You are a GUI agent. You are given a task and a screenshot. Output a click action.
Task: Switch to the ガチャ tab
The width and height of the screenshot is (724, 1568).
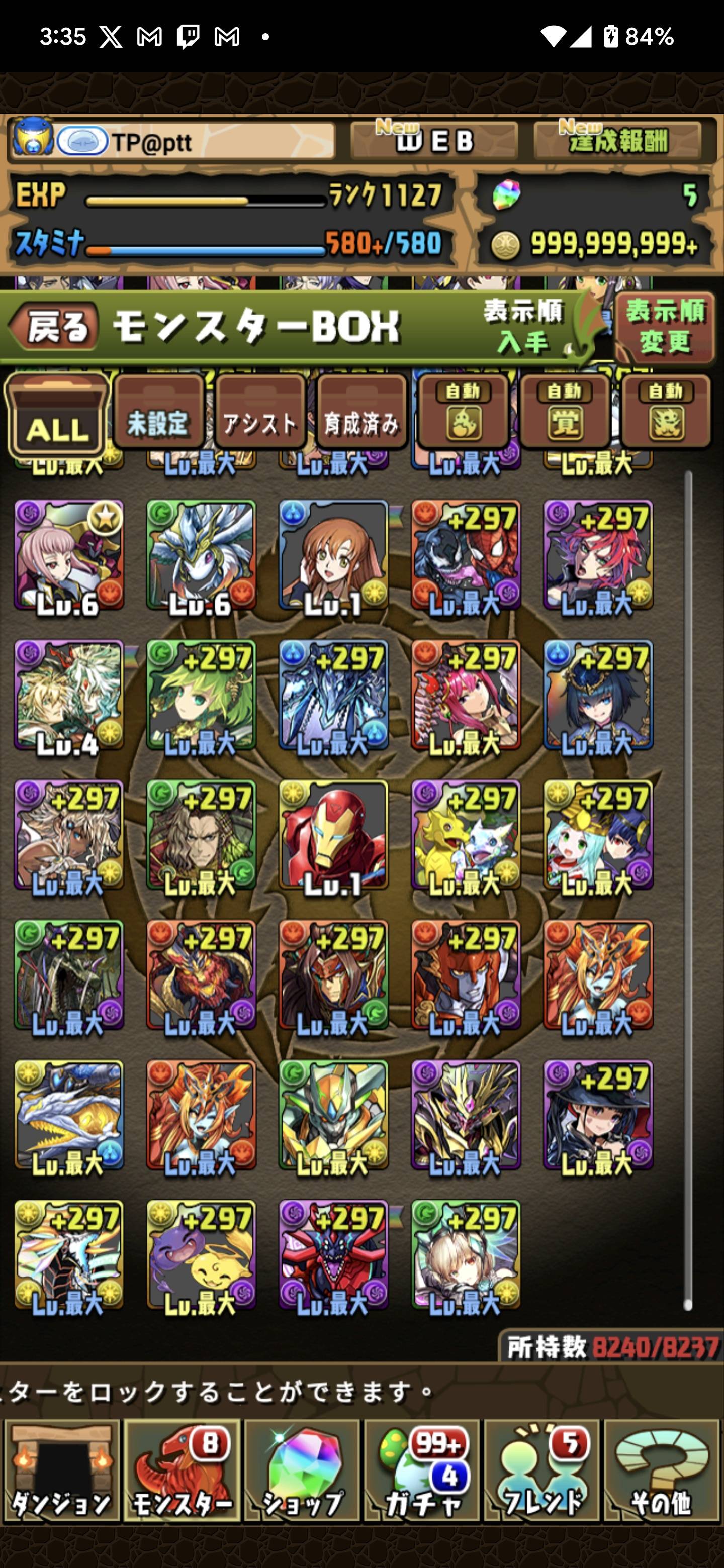(422, 1471)
